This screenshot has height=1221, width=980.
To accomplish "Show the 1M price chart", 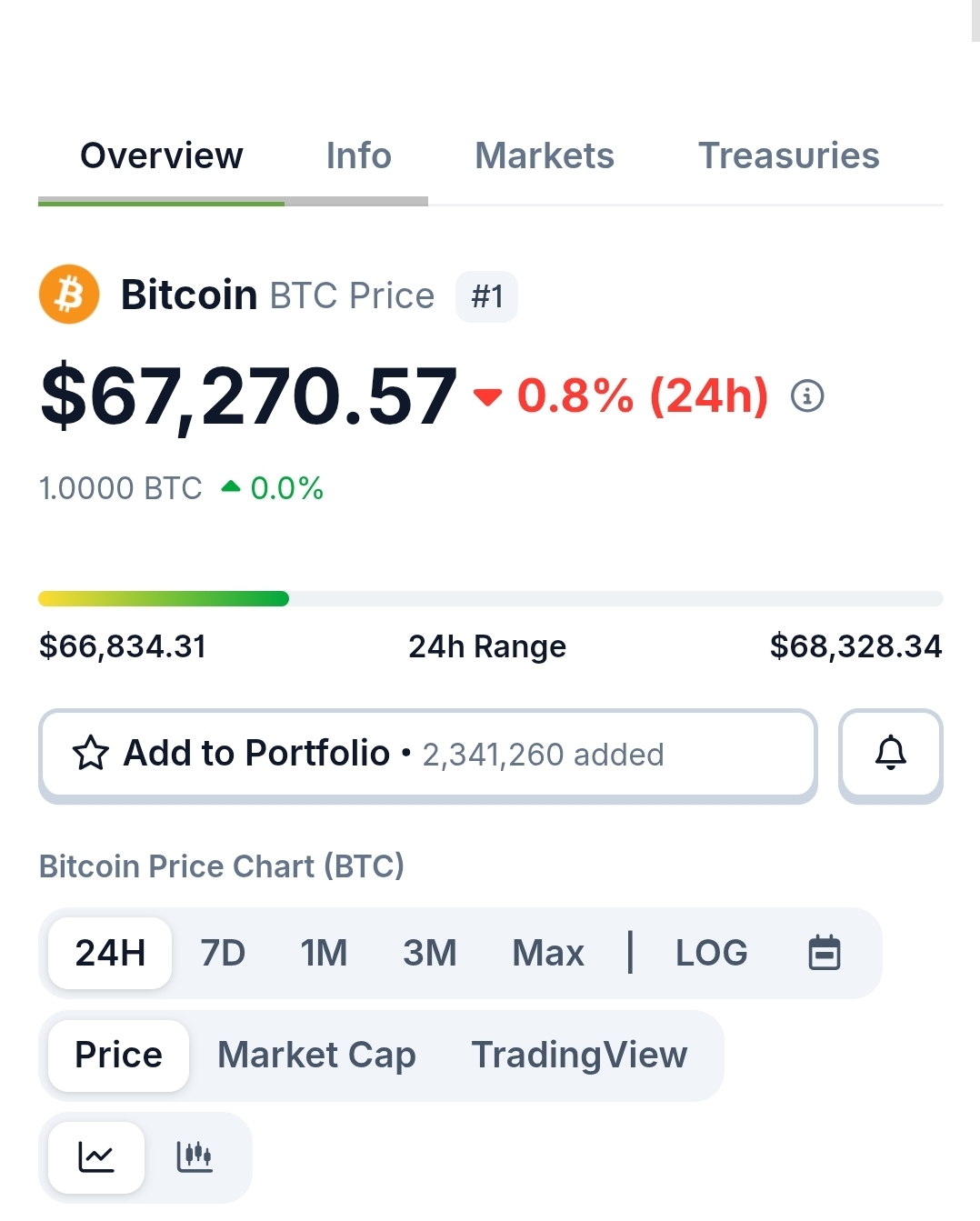I will [x=324, y=953].
